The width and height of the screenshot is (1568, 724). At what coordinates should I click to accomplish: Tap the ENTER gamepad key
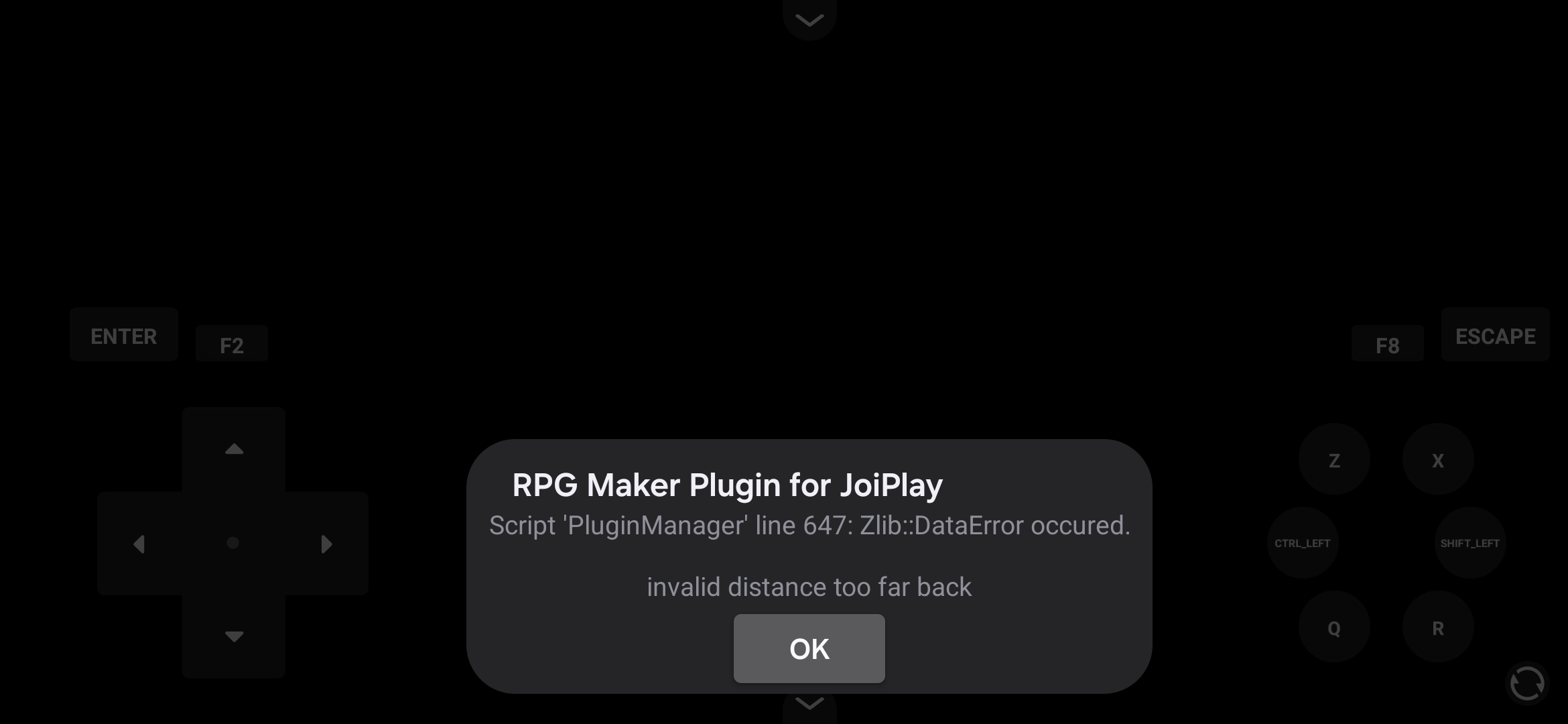point(124,335)
